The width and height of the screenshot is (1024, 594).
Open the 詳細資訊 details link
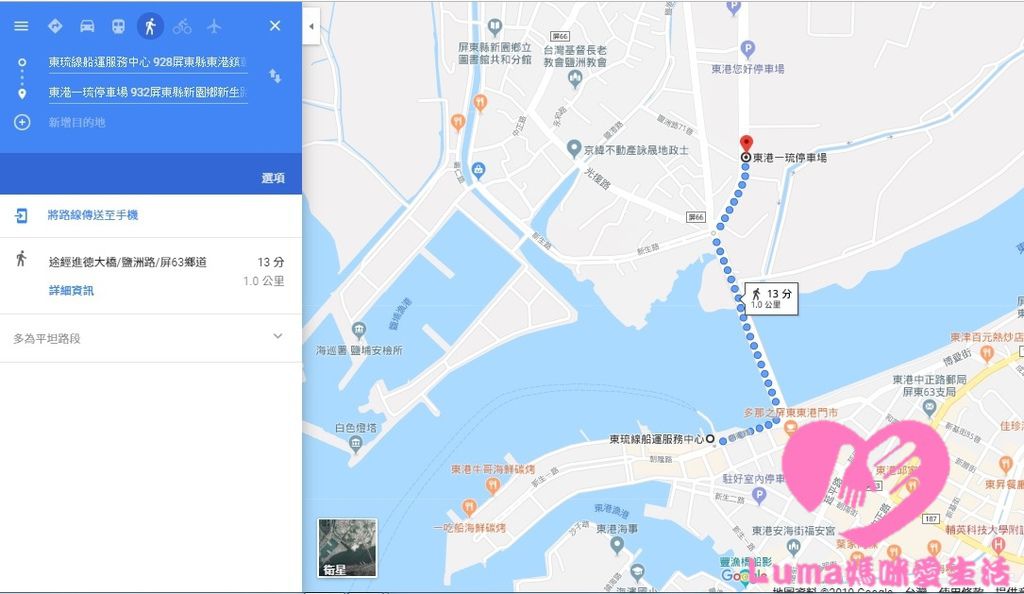pos(71,290)
